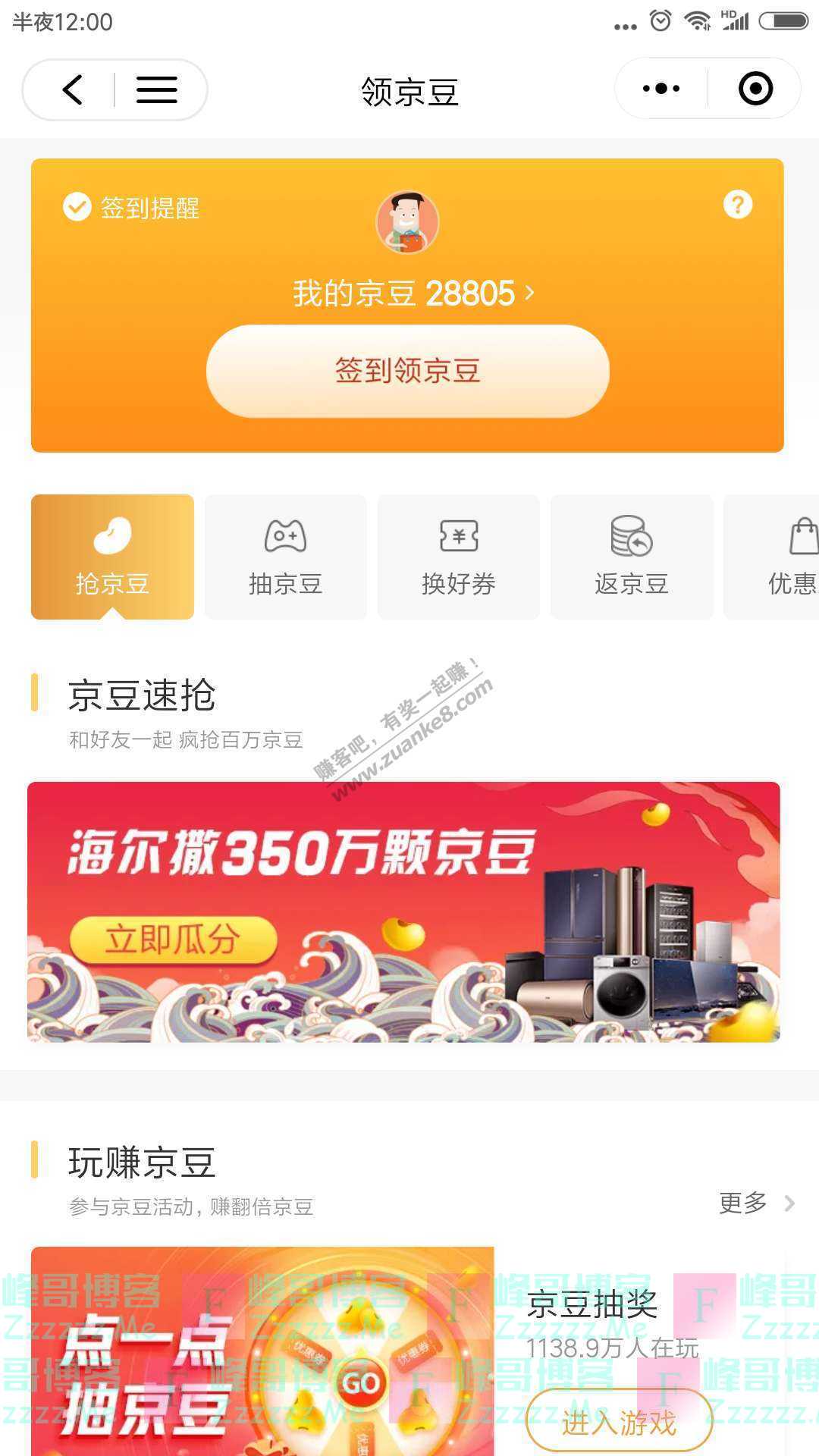Screen dimensions: 819x1456
Task: Go back using the arrow
Action: pos(72,89)
